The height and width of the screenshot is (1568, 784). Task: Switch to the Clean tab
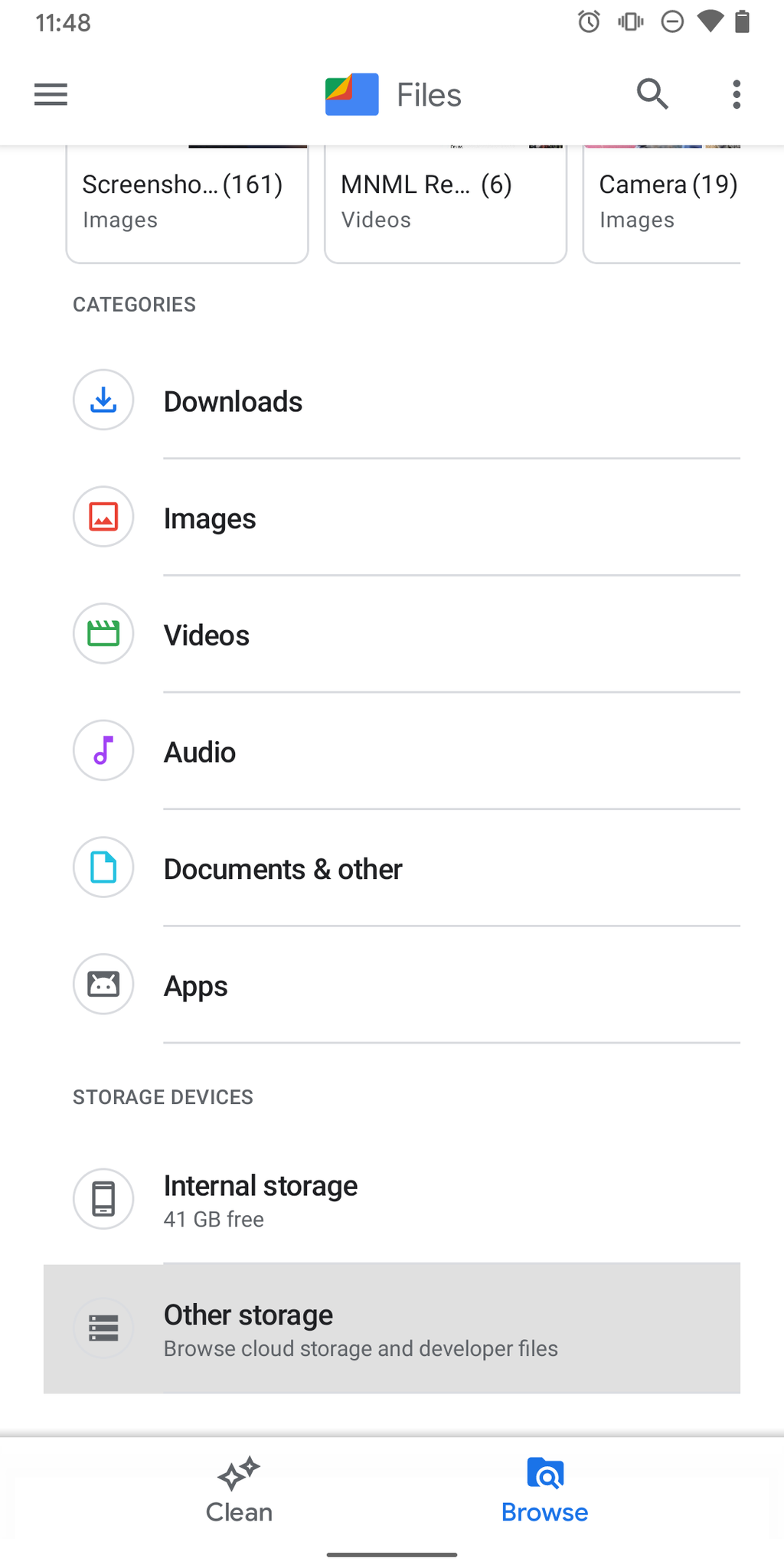click(x=238, y=1493)
